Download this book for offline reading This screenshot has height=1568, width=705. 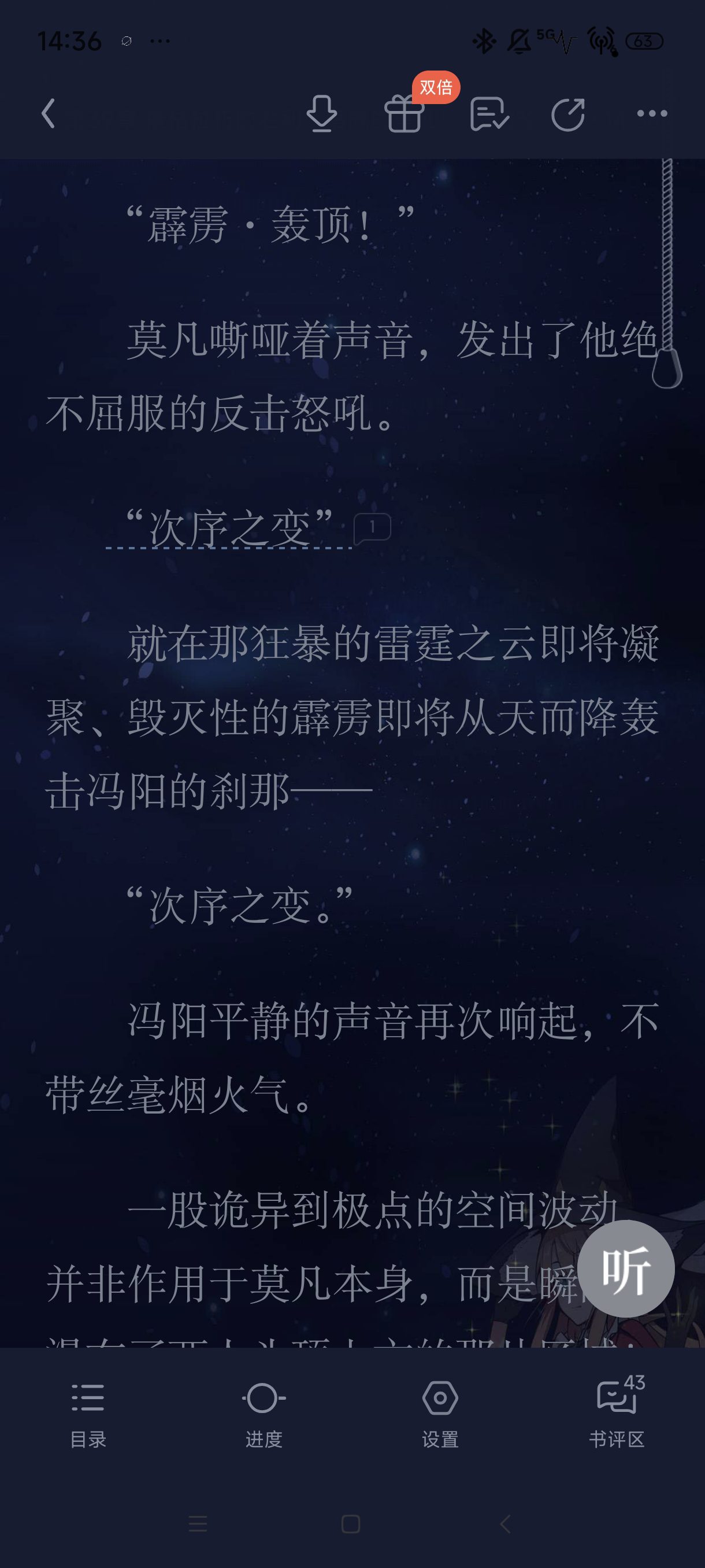[322, 114]
